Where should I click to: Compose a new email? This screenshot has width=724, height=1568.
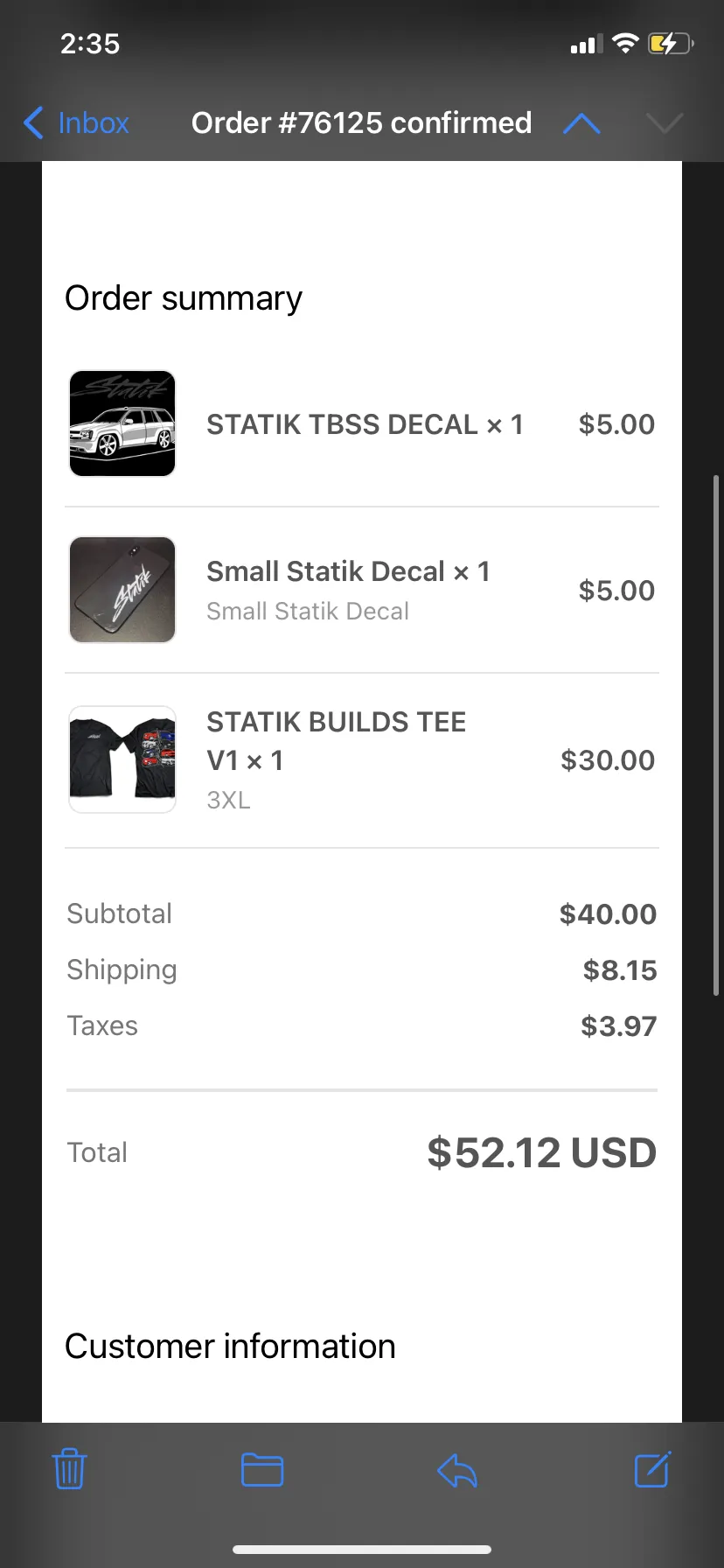point(652,1469)
